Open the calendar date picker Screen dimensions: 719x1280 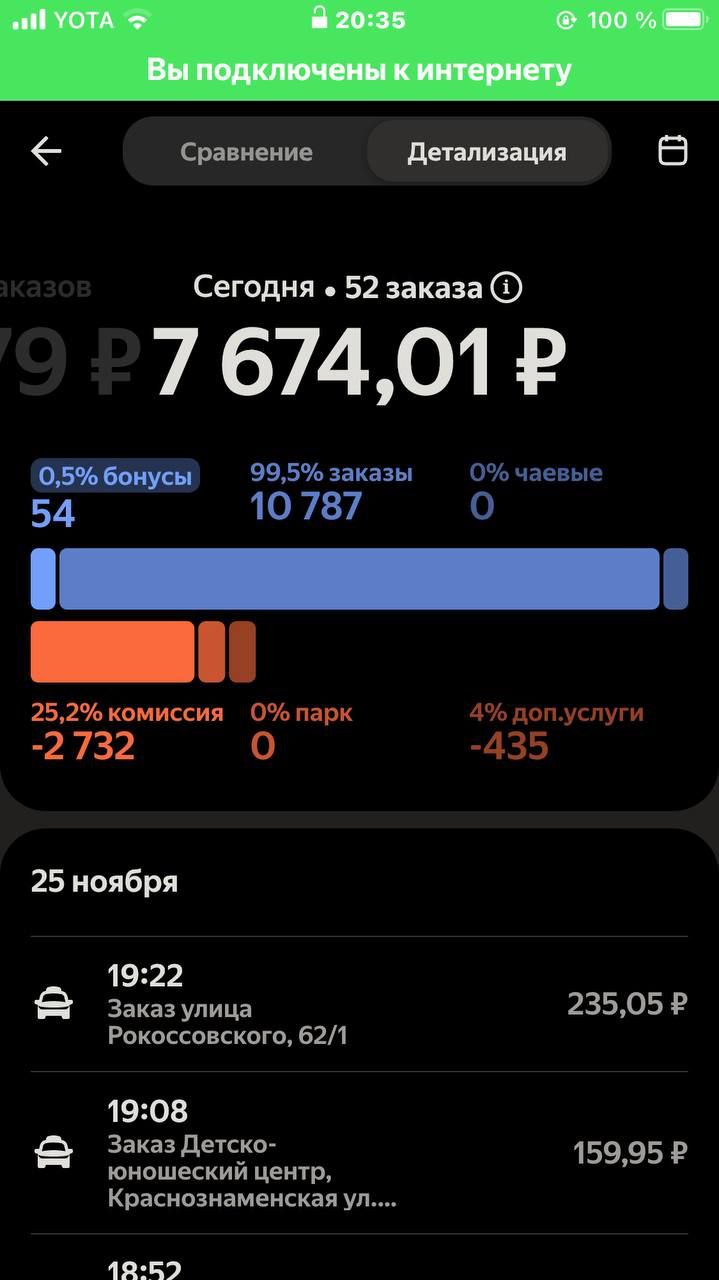[673, 151]
